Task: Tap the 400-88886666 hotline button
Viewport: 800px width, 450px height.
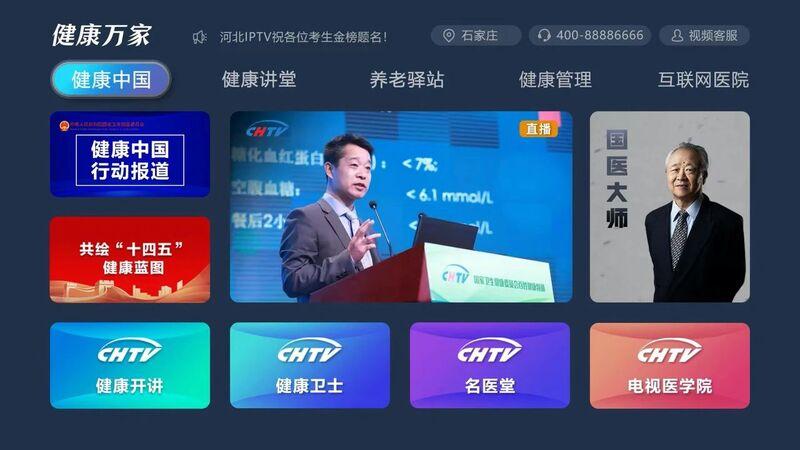Action: (x=590, y=35)
